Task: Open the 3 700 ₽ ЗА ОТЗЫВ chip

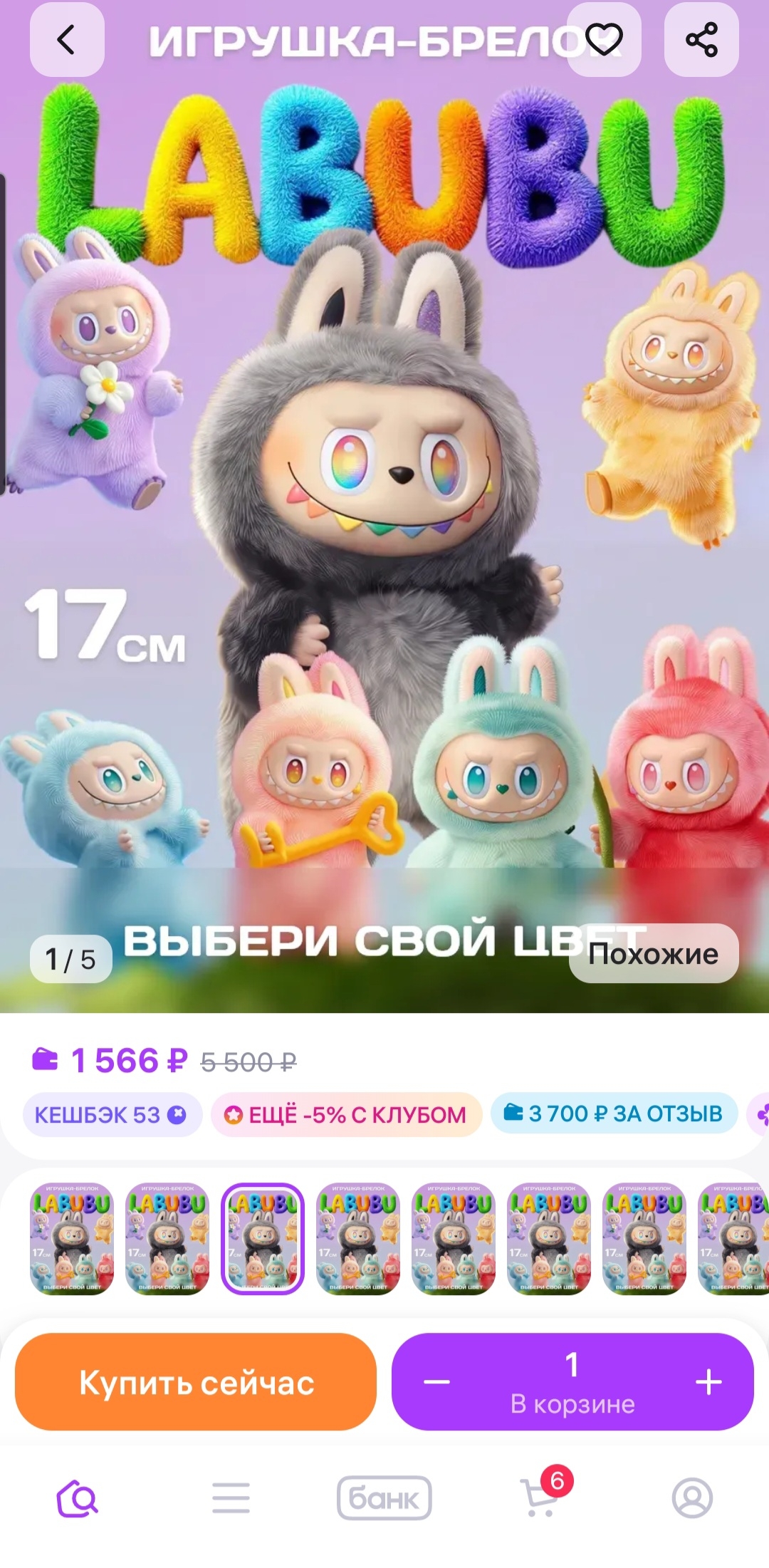Action: 613,1113
